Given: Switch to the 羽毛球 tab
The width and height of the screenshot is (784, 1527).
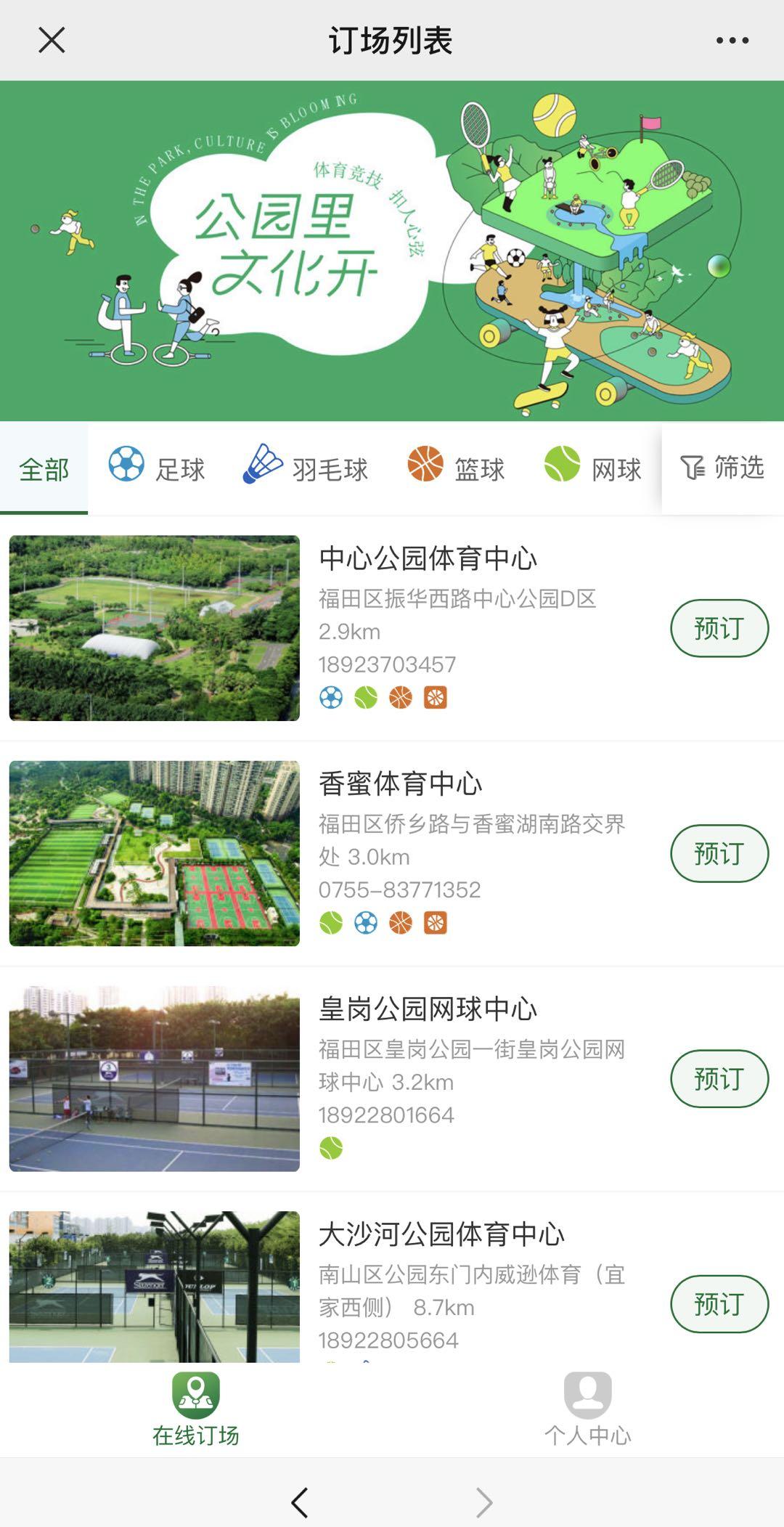Looking at the screenshot, I should 306,468.
